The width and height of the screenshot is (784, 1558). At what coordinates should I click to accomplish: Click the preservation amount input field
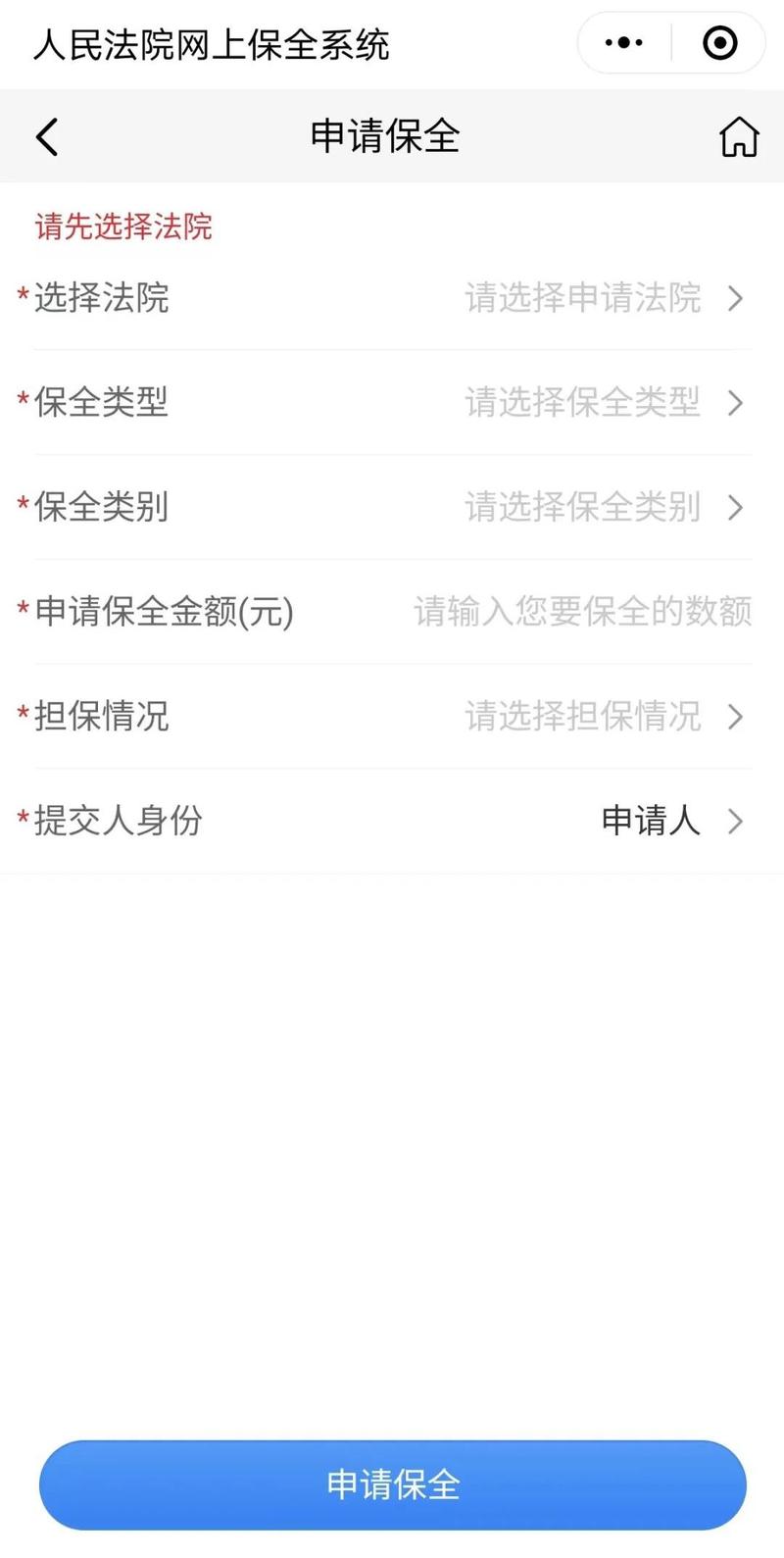583,612
